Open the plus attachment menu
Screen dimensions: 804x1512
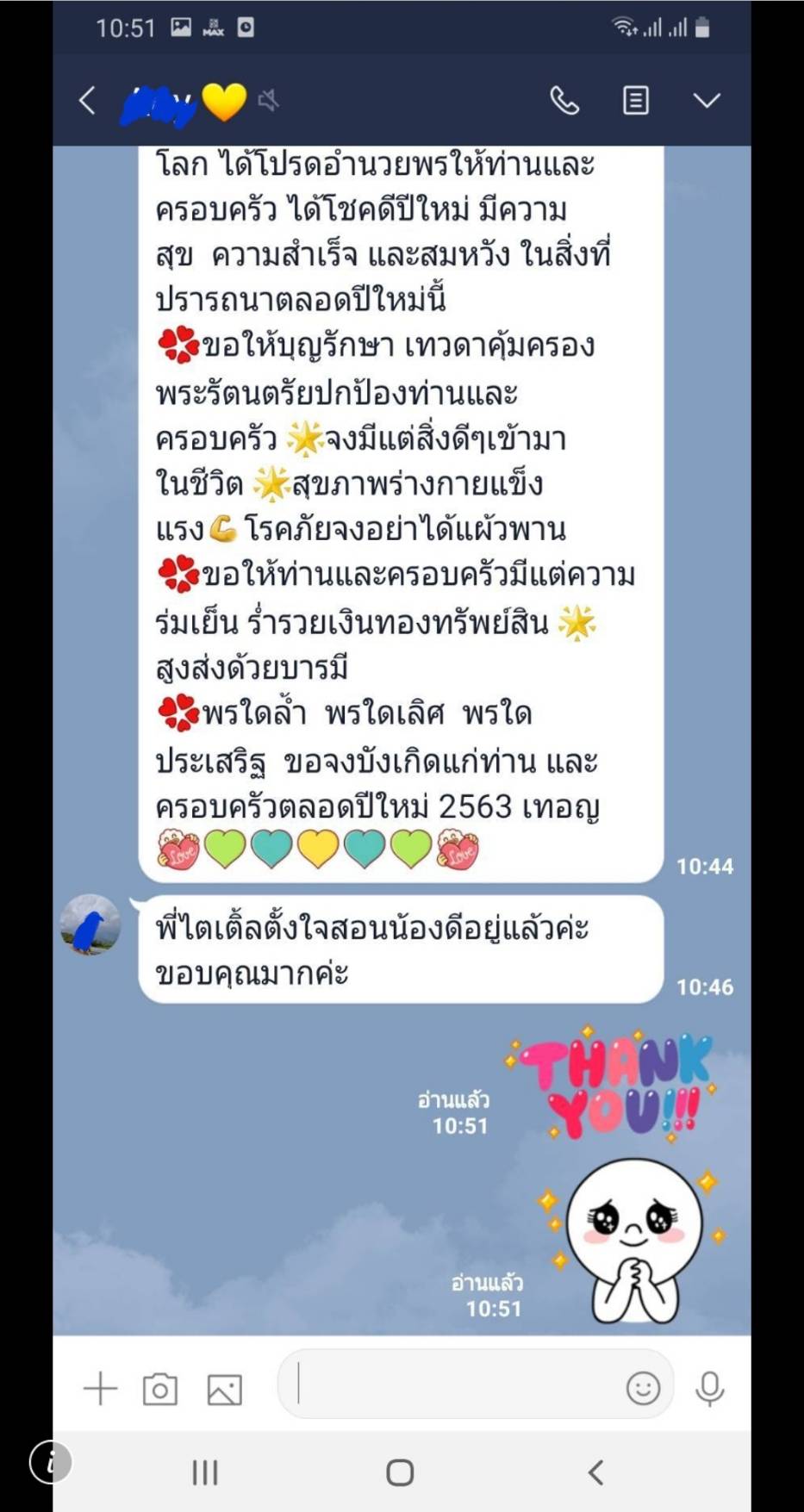pos(101,1389)
